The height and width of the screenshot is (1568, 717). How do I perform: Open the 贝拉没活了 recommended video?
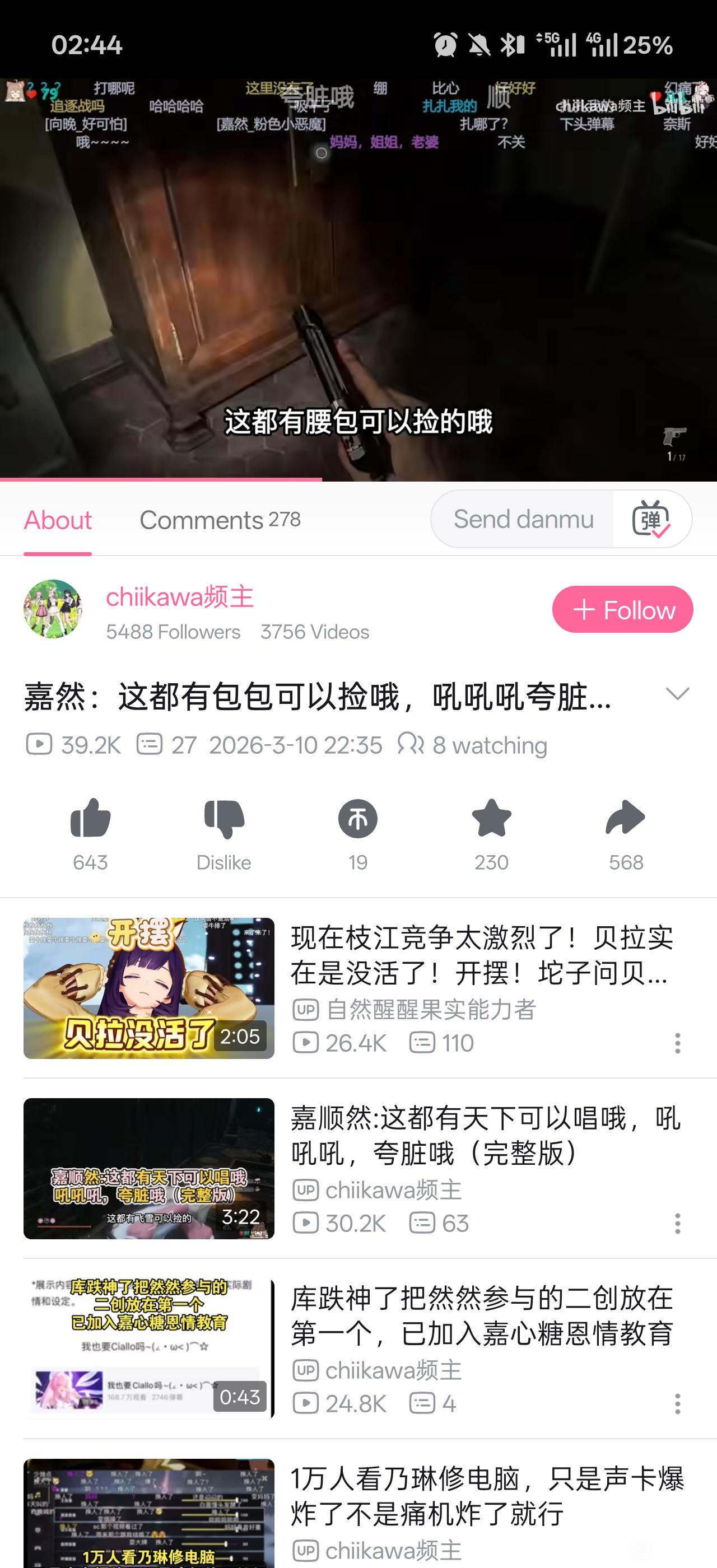(148, 988)
